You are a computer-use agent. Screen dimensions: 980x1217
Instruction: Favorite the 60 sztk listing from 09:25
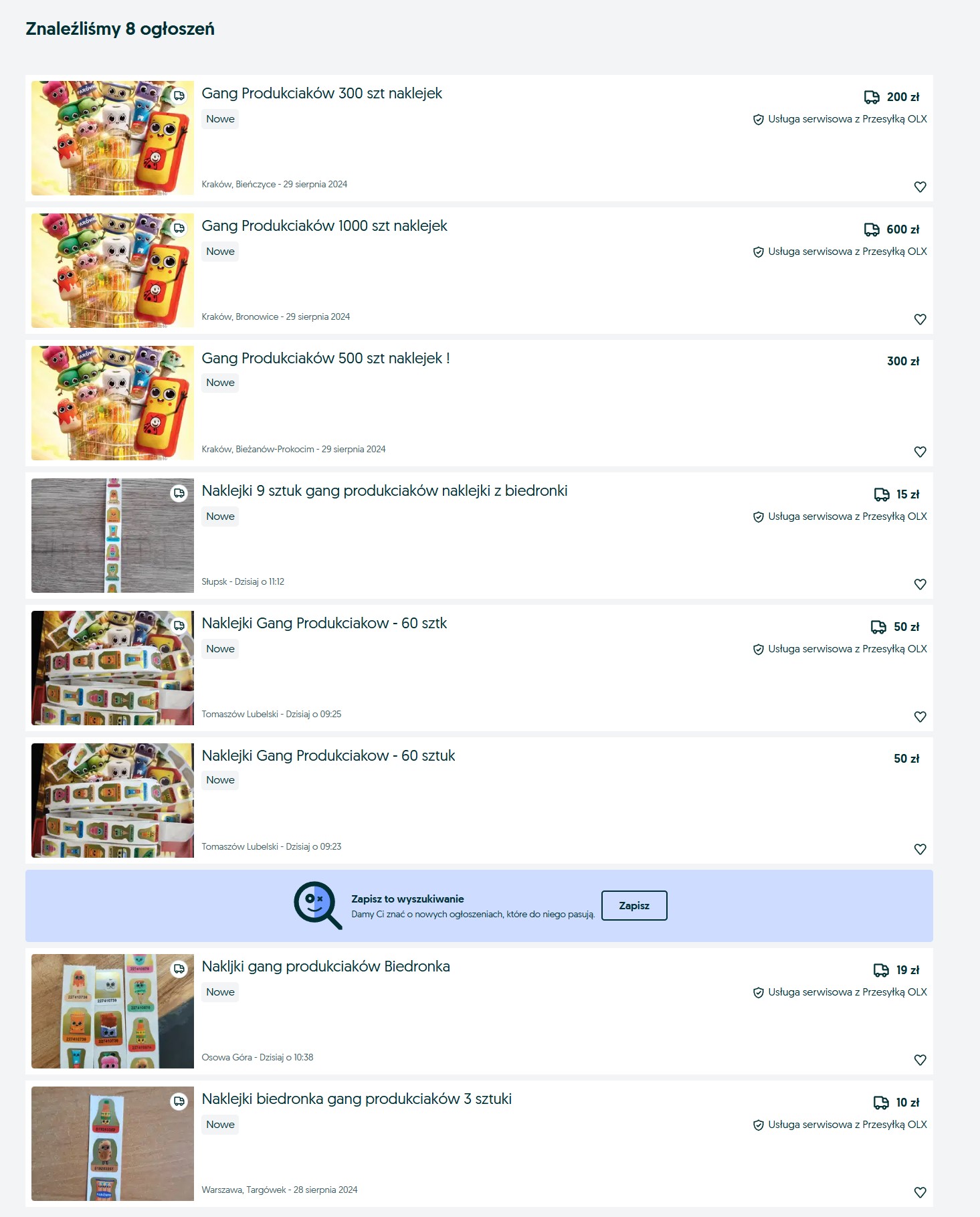pyautogui.click(x=920, y=717)
